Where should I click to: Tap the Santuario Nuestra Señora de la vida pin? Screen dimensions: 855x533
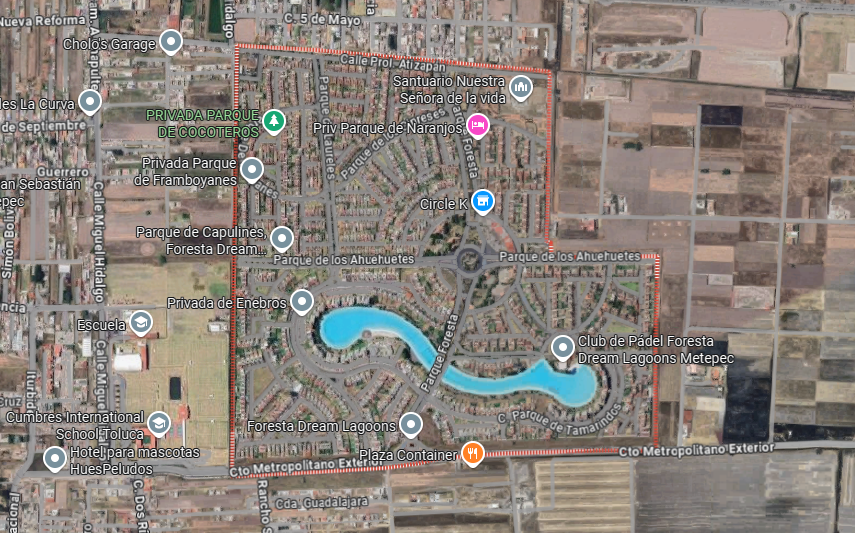click(x=520, y=87)
